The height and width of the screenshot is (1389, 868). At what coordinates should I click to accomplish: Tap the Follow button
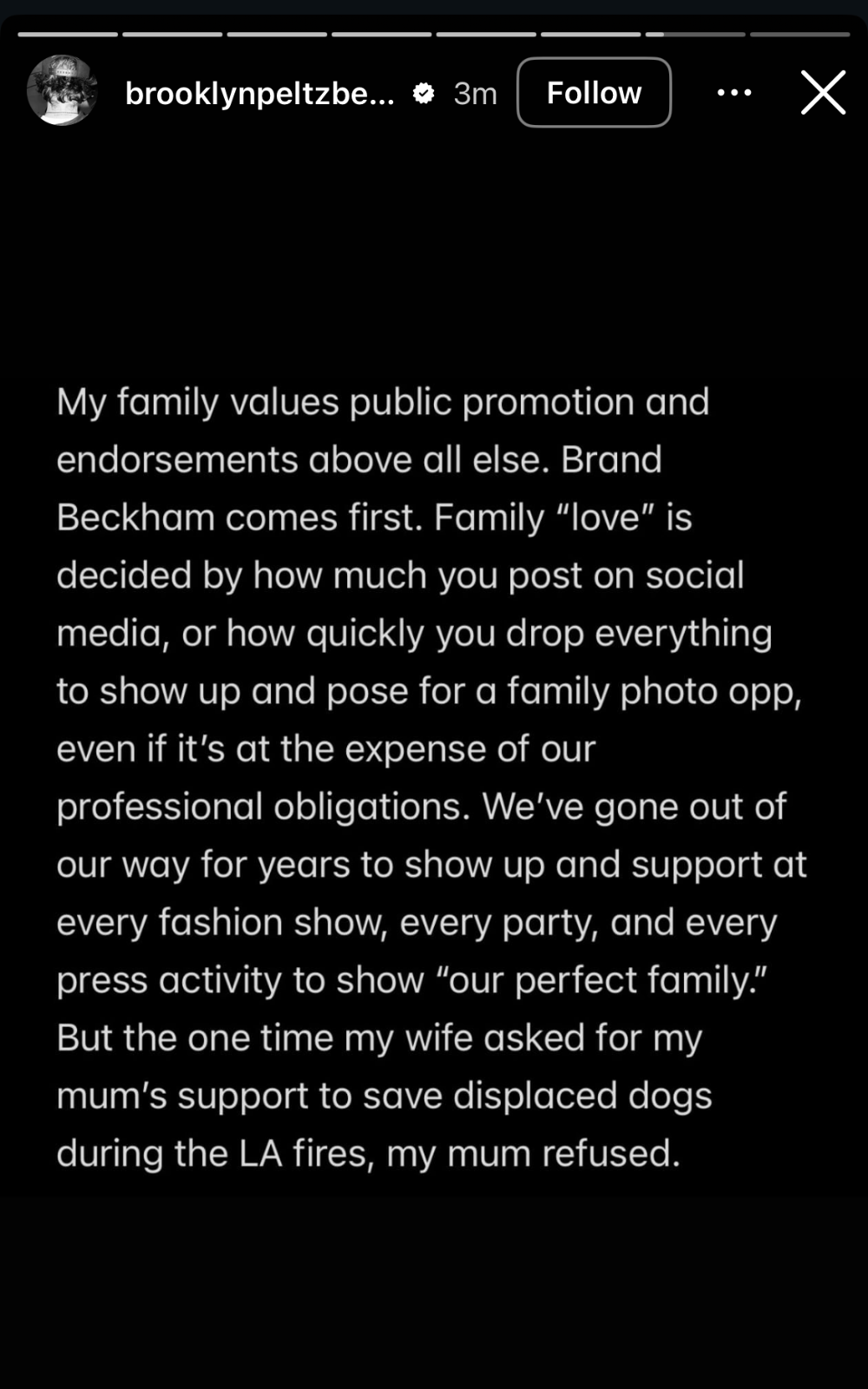594,93
